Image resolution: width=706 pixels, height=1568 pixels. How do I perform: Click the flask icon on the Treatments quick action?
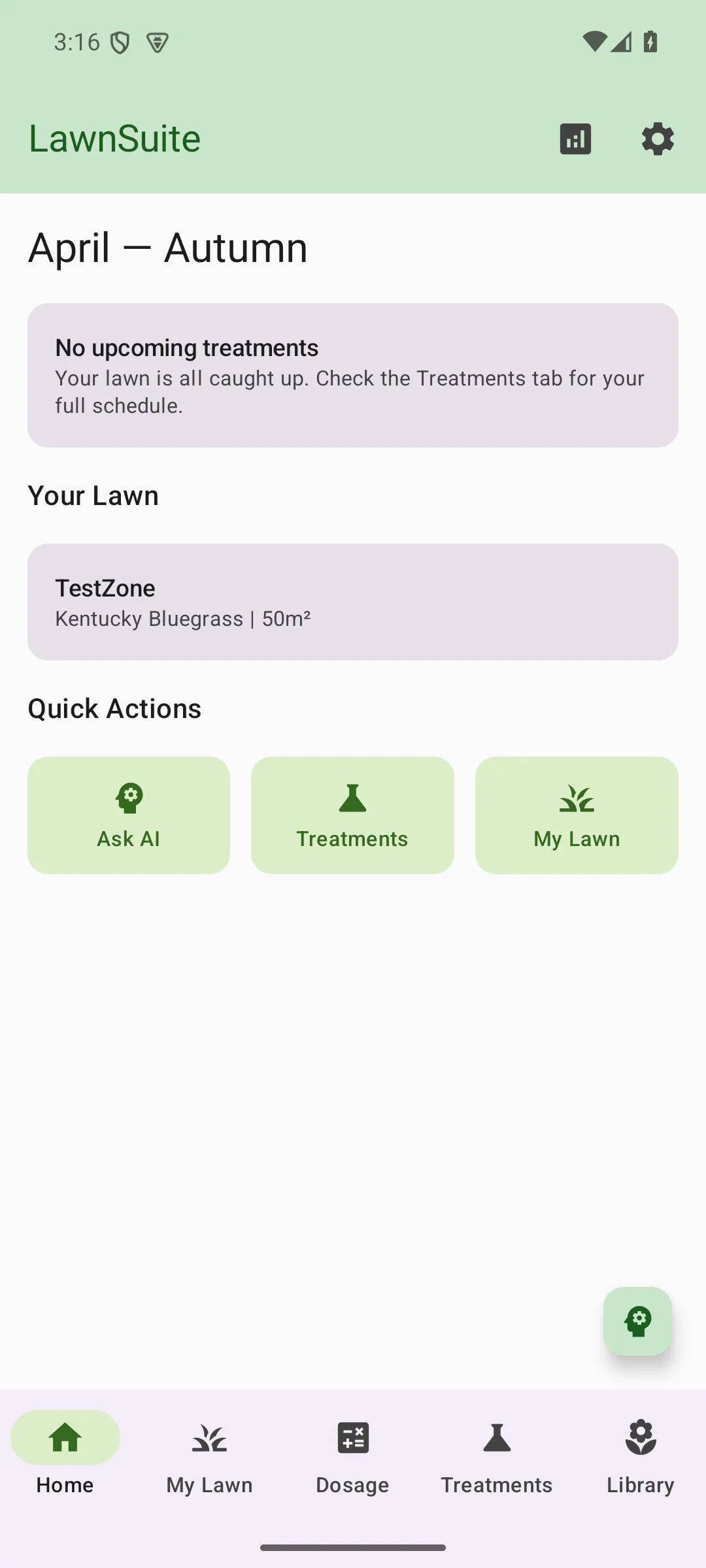[352, 796]
